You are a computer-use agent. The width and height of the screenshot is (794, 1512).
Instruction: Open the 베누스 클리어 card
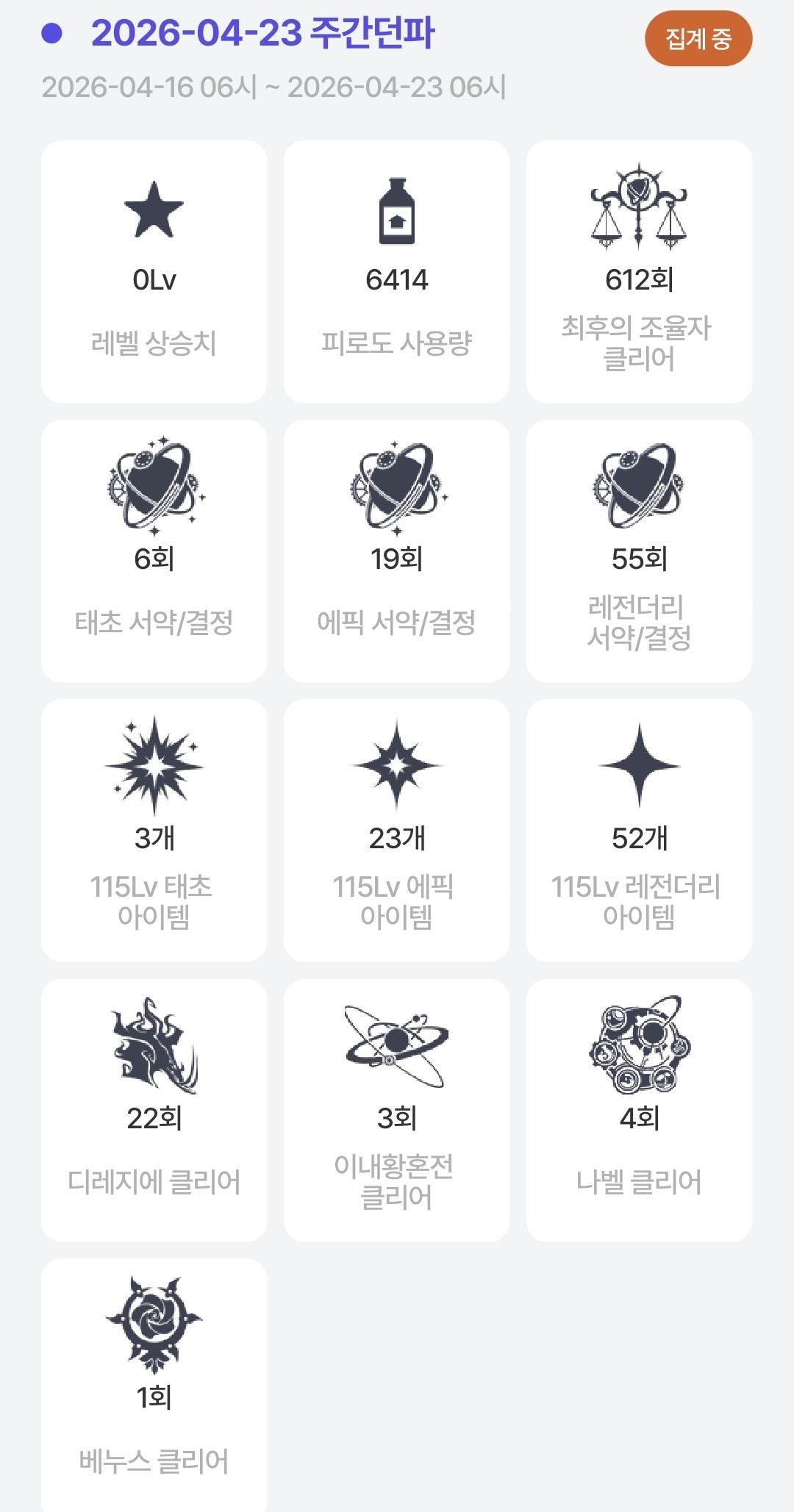pyautogui.click(x=154, y=1386)
